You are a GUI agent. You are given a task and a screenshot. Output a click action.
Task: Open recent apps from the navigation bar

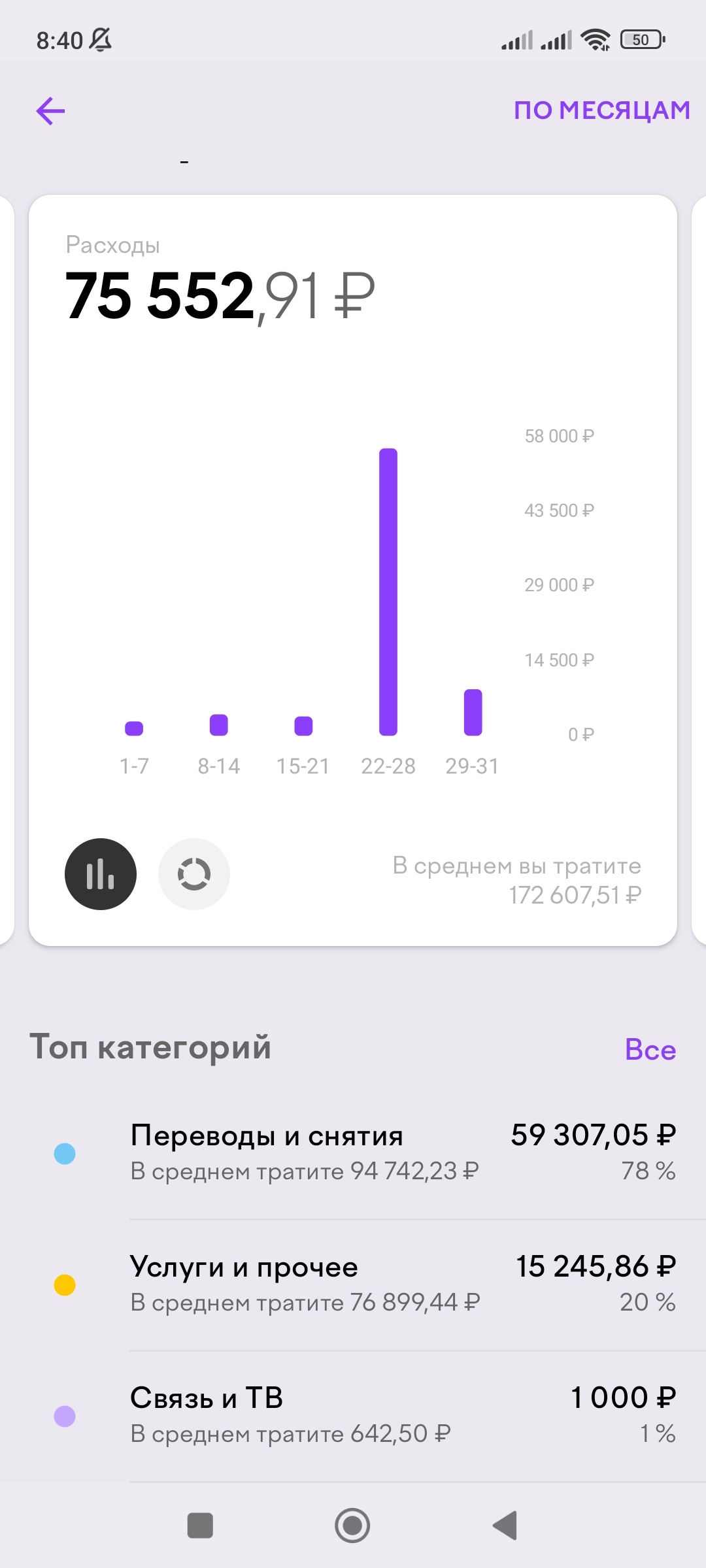(200, 1526)
